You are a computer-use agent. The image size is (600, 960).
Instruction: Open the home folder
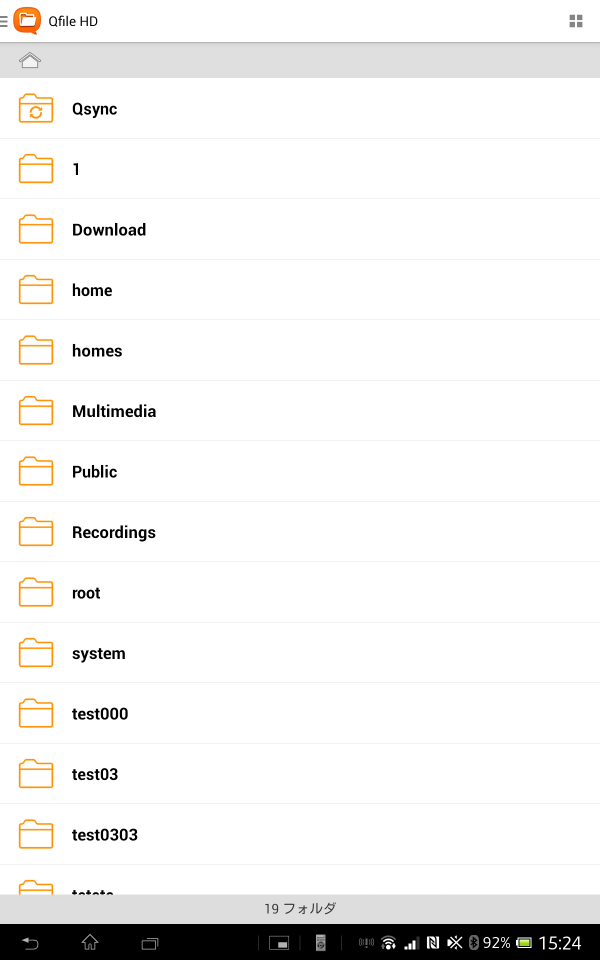pyautogui.click(x=300, y=290)
